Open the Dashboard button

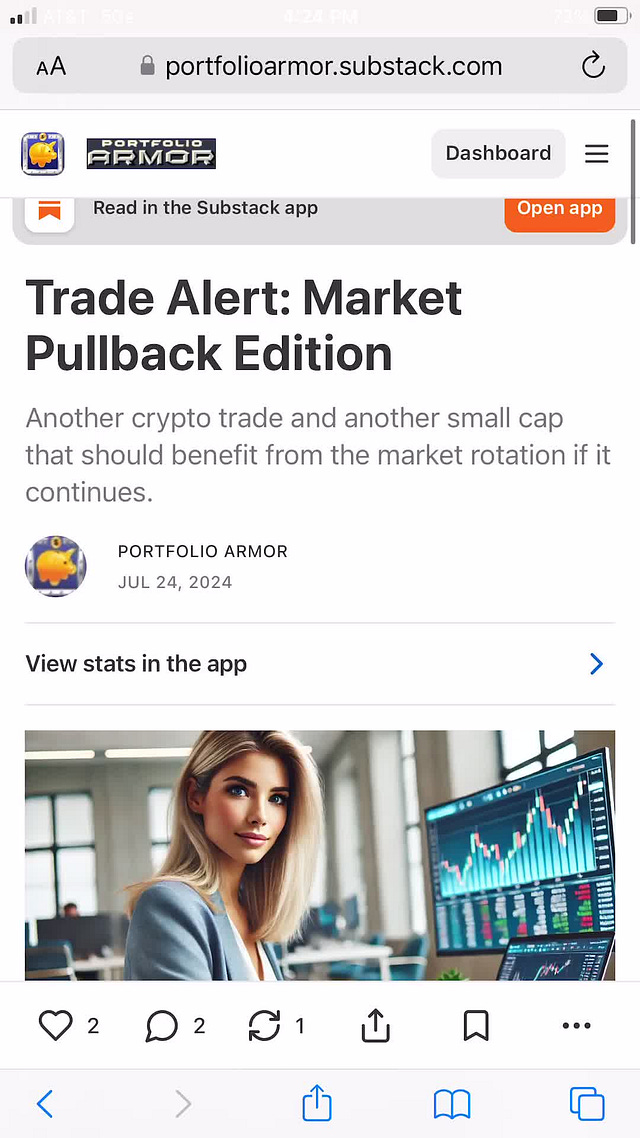(498, 153)
